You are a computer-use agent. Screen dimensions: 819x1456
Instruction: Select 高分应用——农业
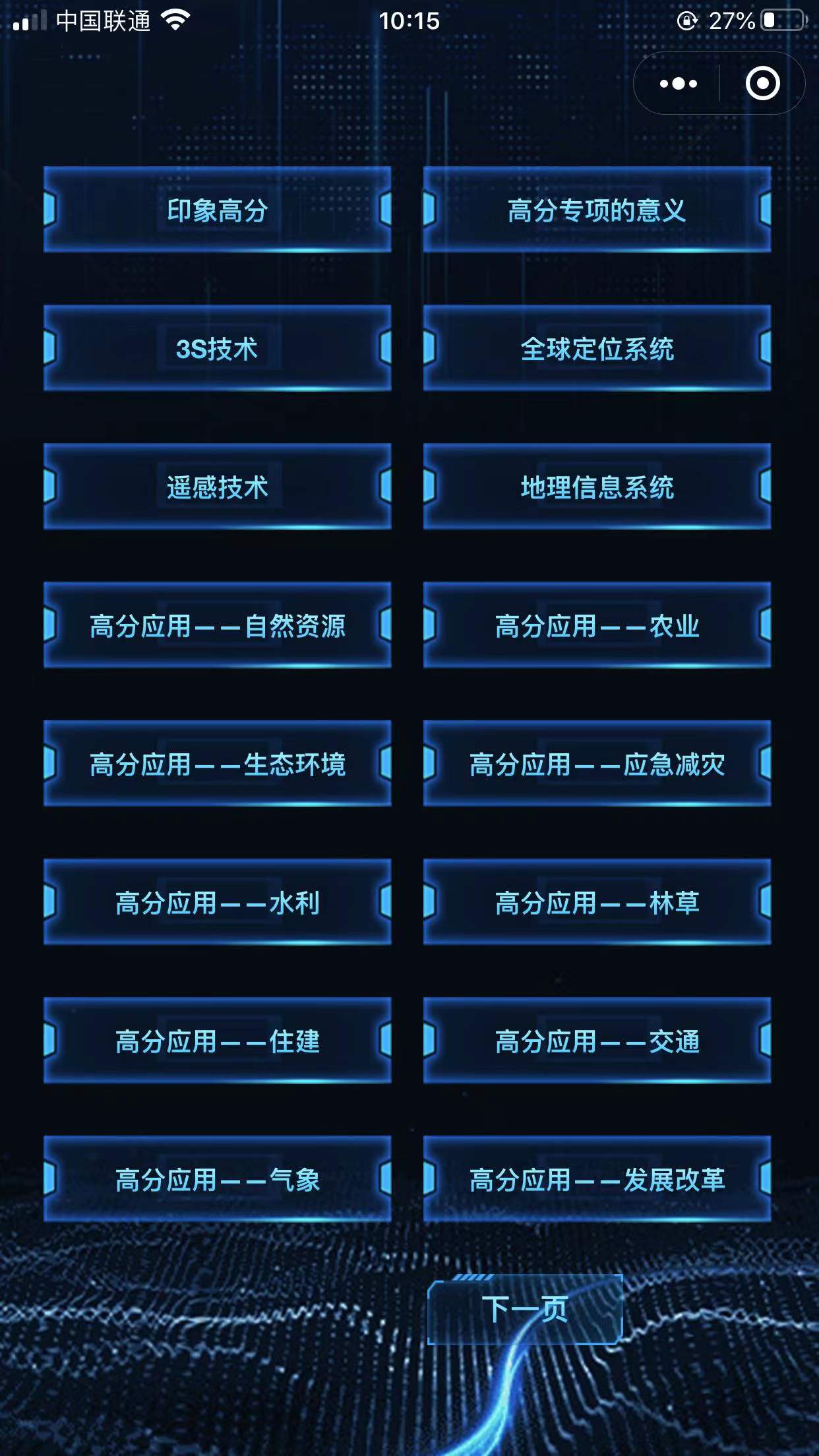pyautogui.click(x=597, y=628)
